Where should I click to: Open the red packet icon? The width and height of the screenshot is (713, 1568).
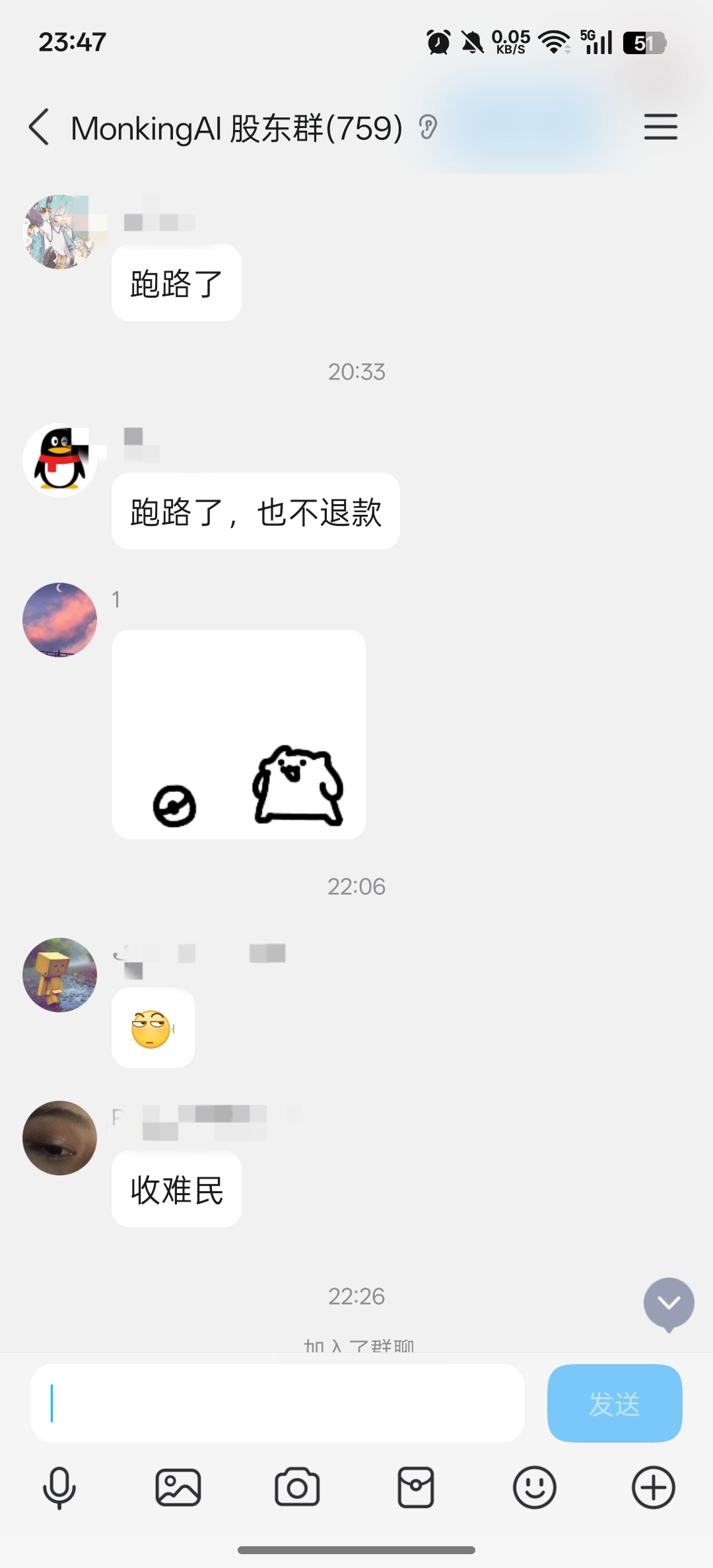click(416, 1488)
